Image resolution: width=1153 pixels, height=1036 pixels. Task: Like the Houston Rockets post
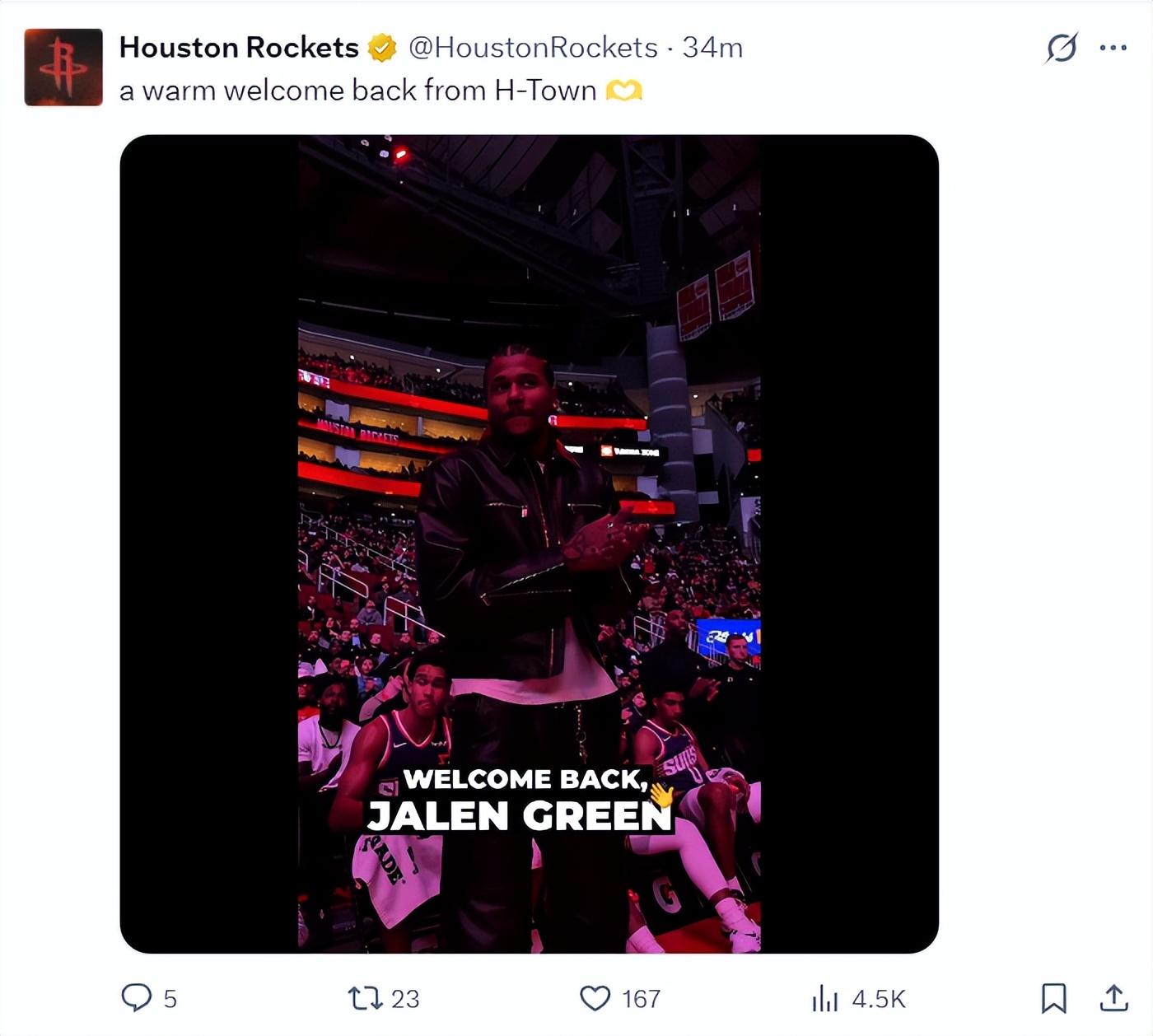[x=595, y=998]
